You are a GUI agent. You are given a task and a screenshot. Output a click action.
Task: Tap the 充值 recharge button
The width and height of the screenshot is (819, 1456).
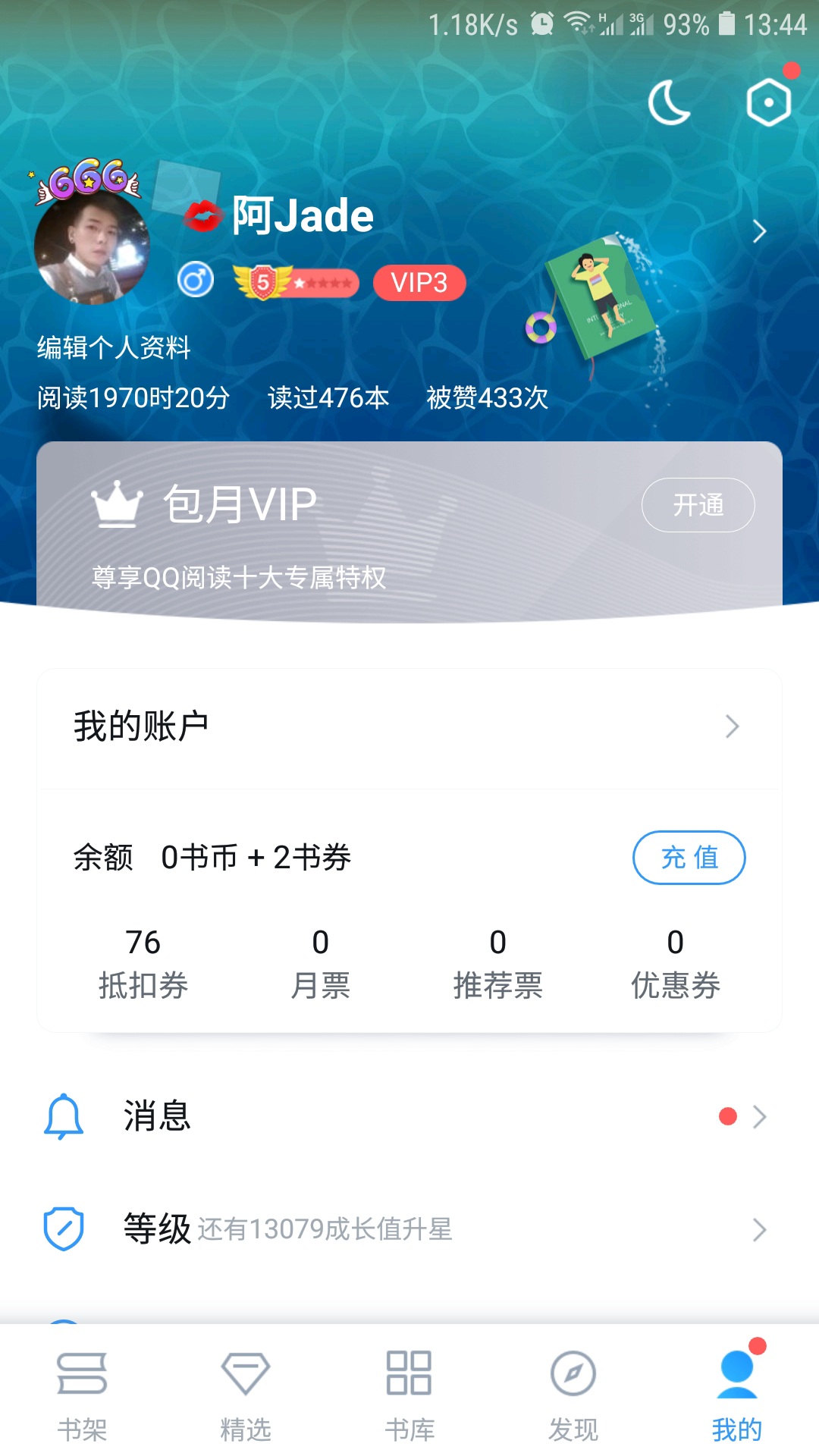(x=689, y=858)
